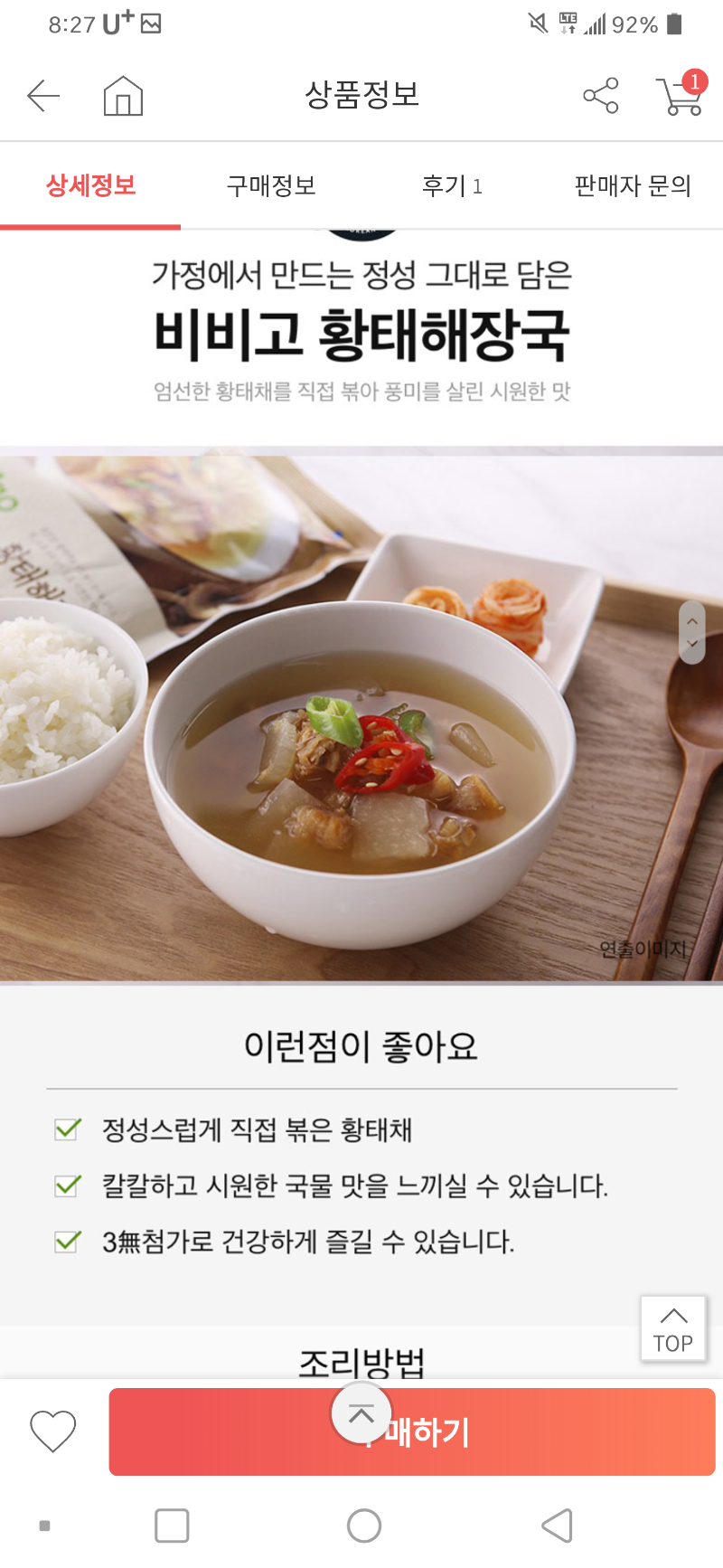This screenshot has width=723, height=1568.
Task: Select the 상세정보 tab
Action: pyautogui.click(x=90, y=186)
